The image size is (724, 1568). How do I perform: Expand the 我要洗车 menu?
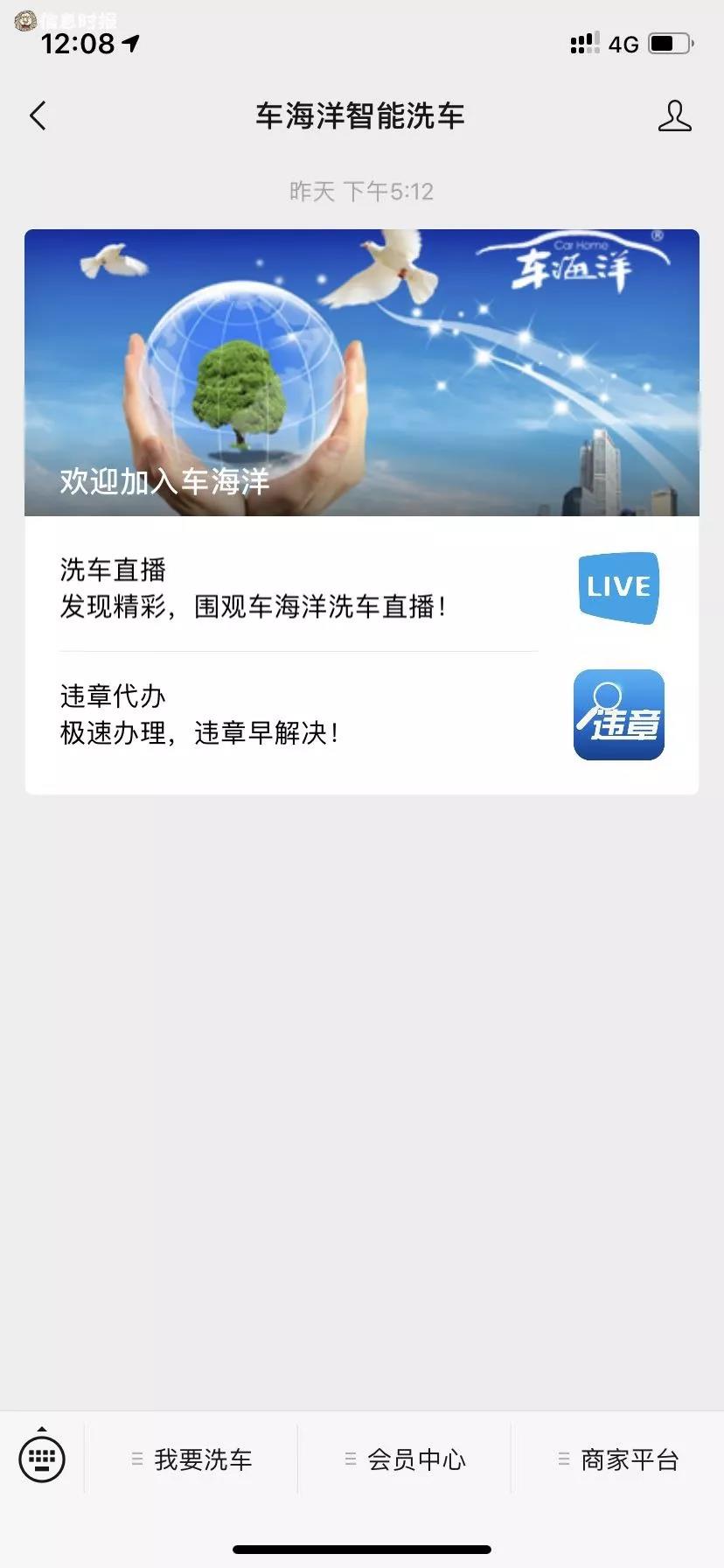click(192, 1459)
